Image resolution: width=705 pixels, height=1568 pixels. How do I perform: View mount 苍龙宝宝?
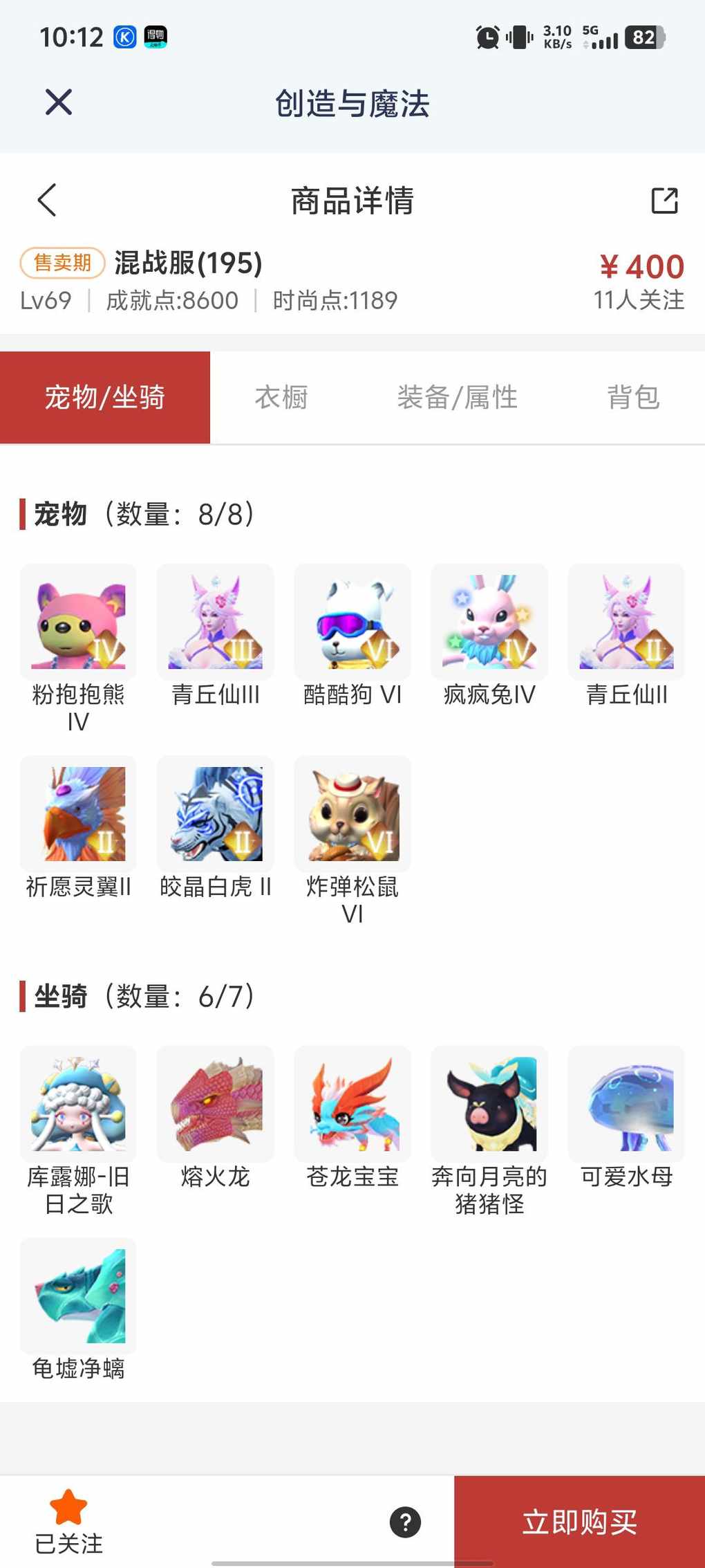coord(352,1104)
